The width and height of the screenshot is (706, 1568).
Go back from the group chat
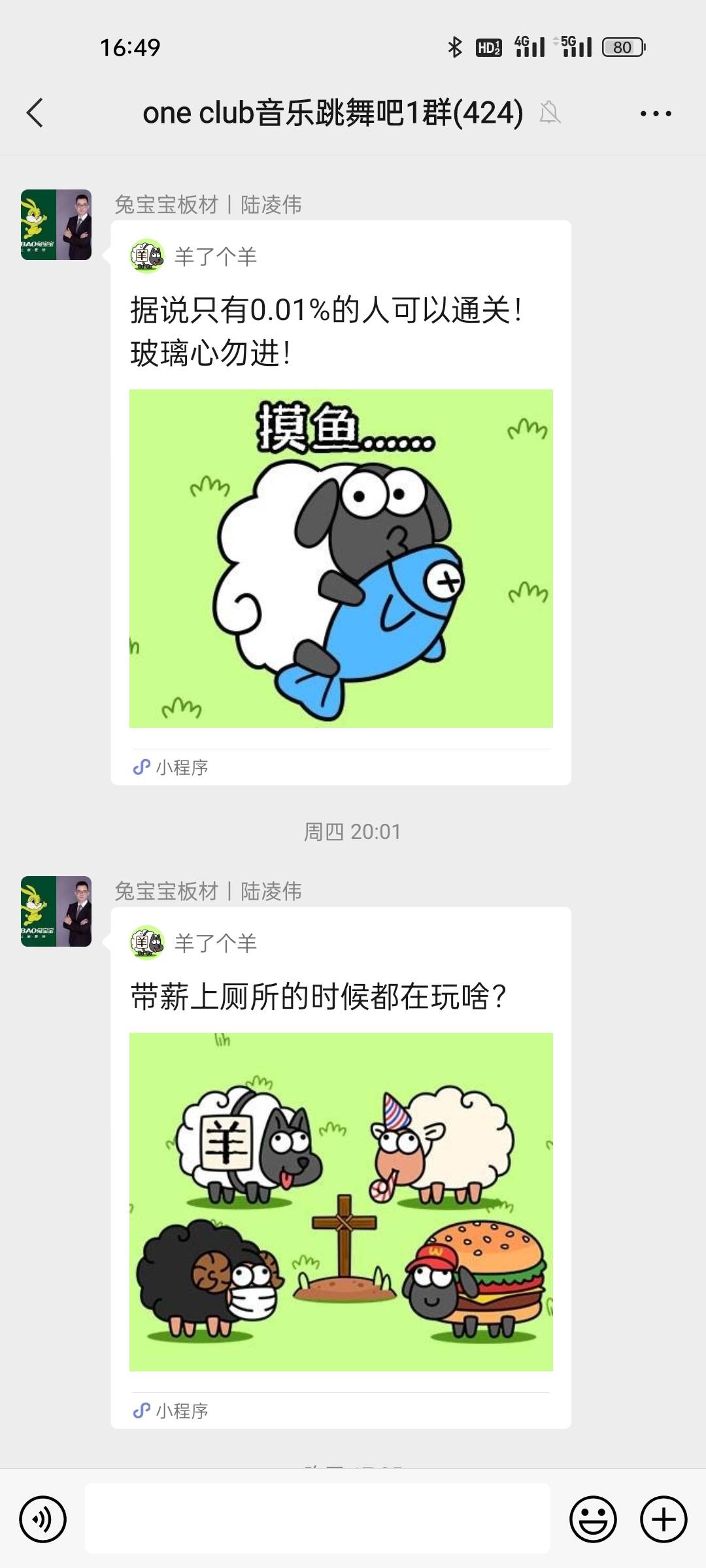[35, 113]
